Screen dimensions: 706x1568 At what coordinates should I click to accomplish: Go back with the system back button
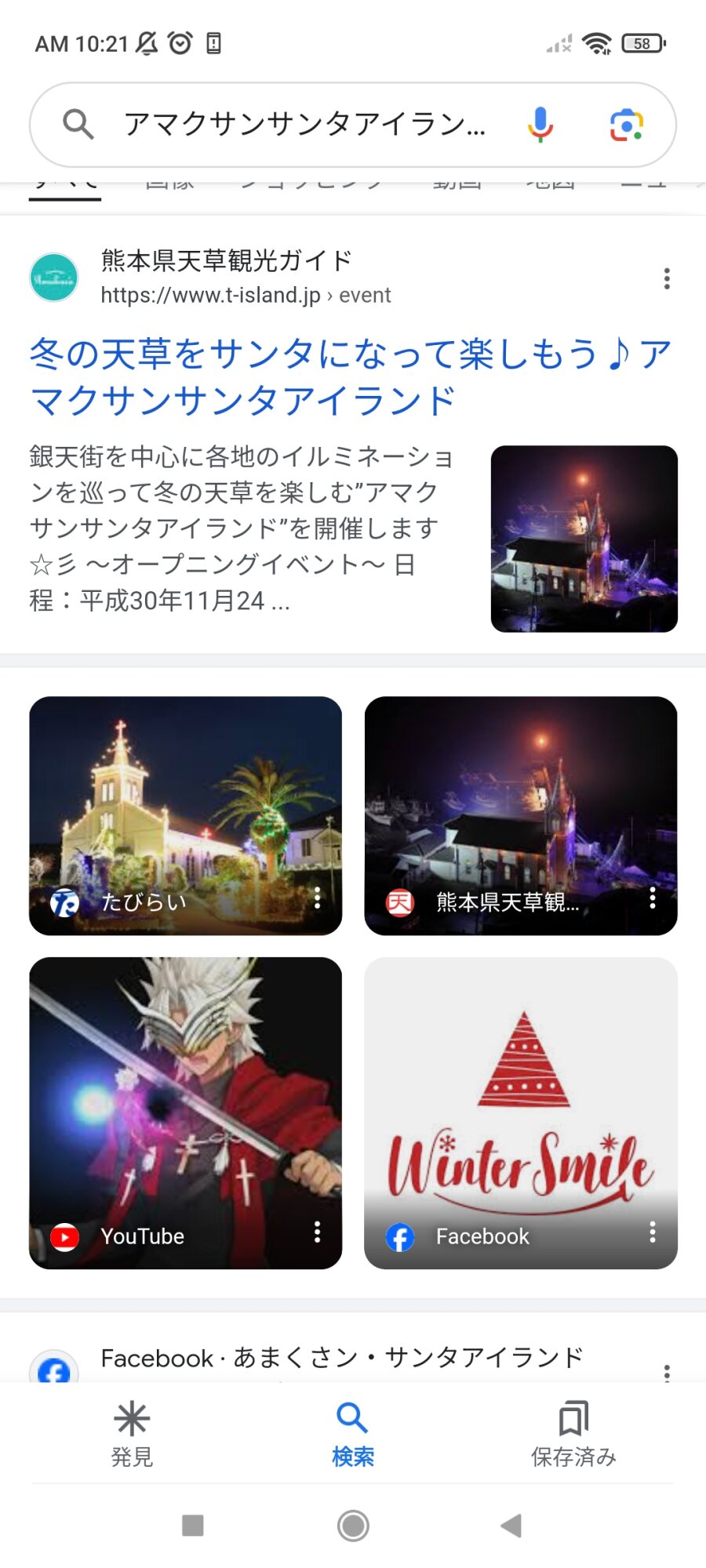point(511,1526)
